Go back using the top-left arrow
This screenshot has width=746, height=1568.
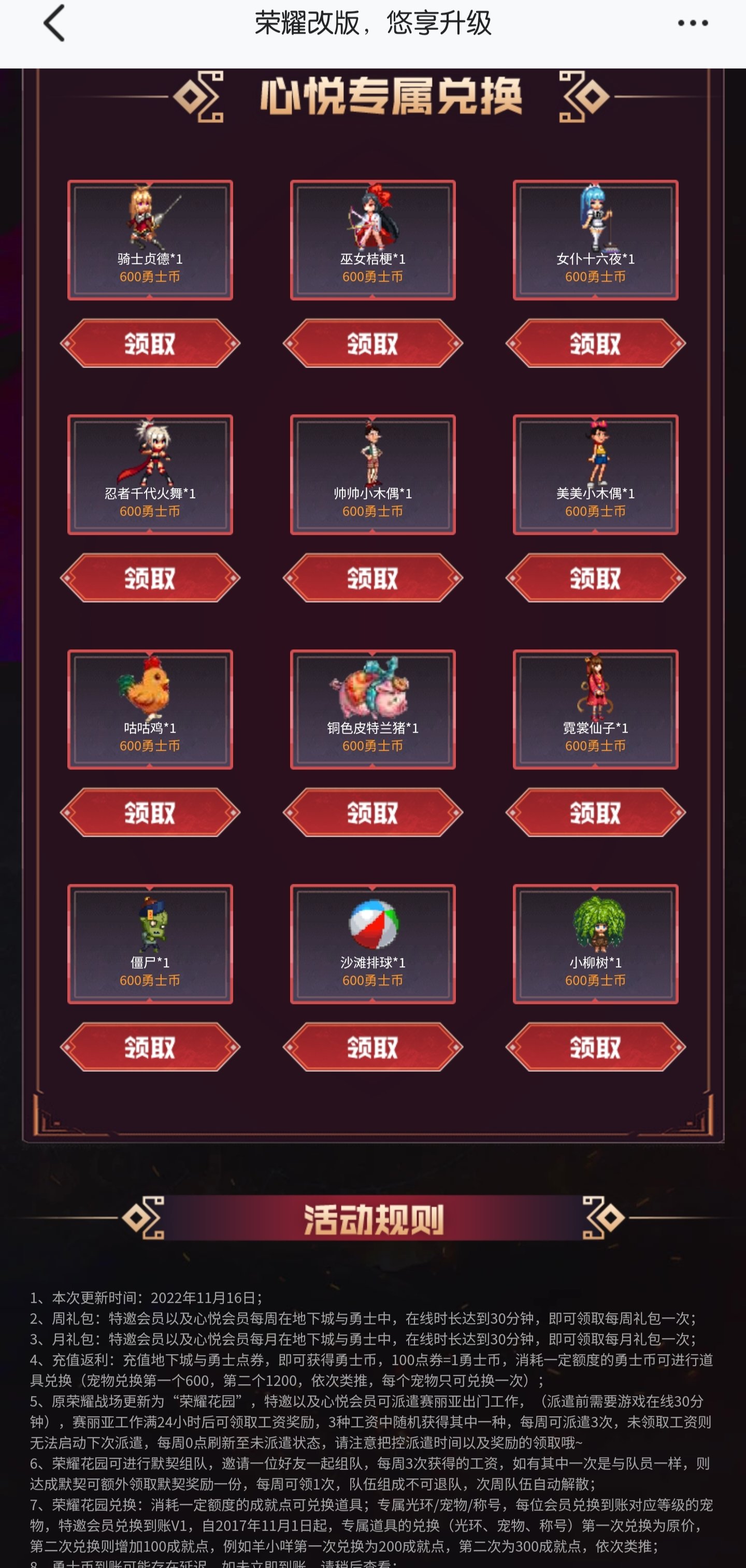pyautogui.click(x=53, y=23)
